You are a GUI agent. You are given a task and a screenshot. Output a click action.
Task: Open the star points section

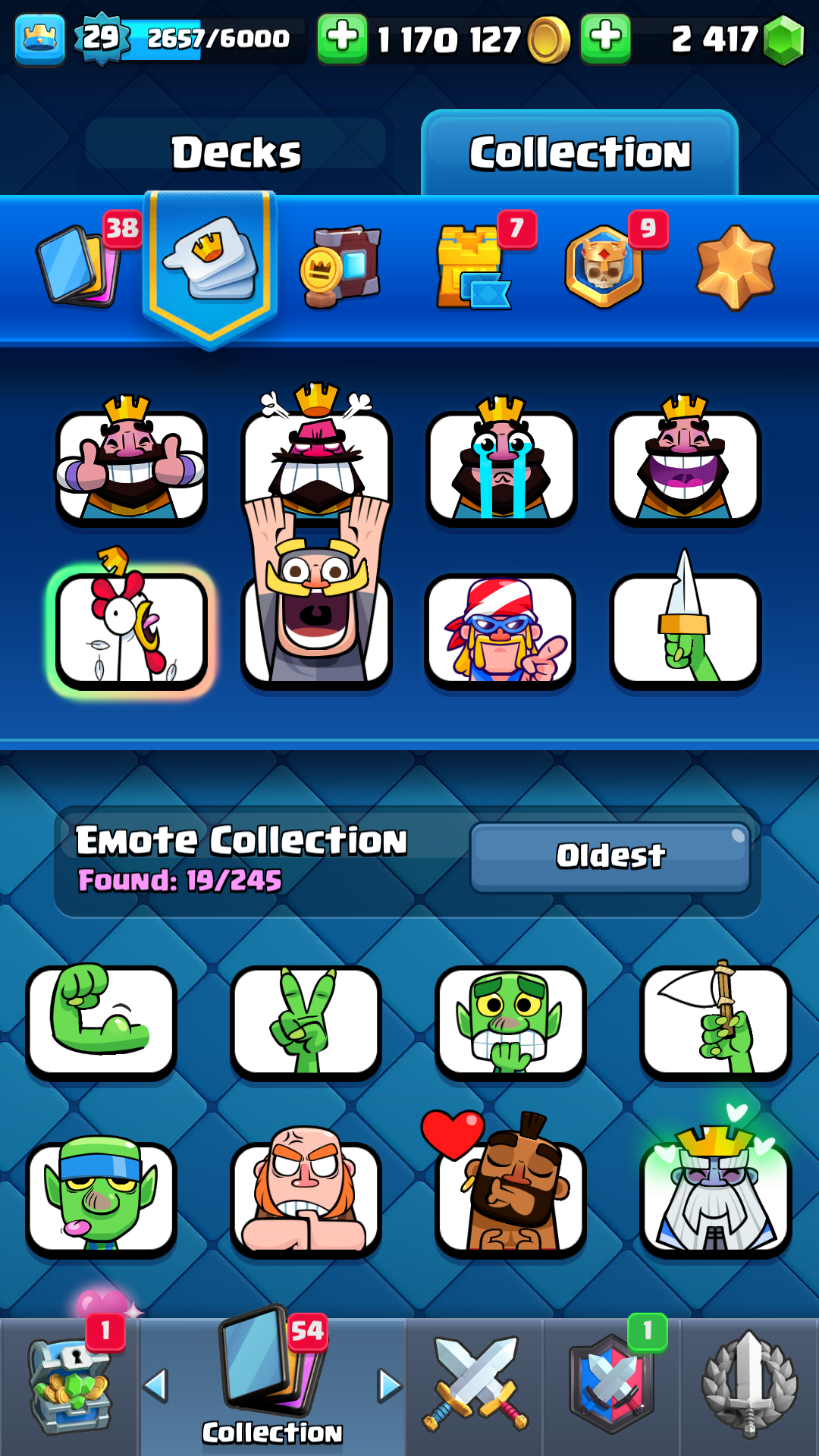click(736, 267)
